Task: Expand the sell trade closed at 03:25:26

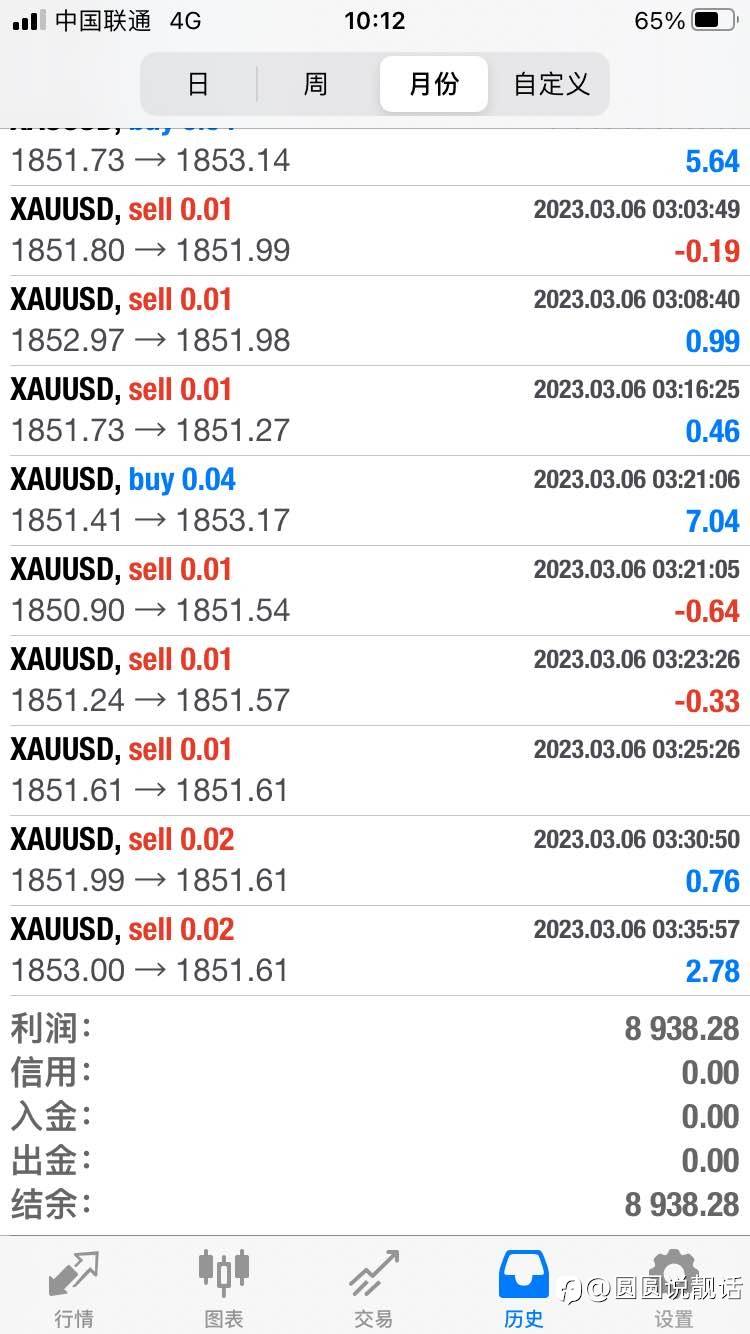Action: (375, 771)
